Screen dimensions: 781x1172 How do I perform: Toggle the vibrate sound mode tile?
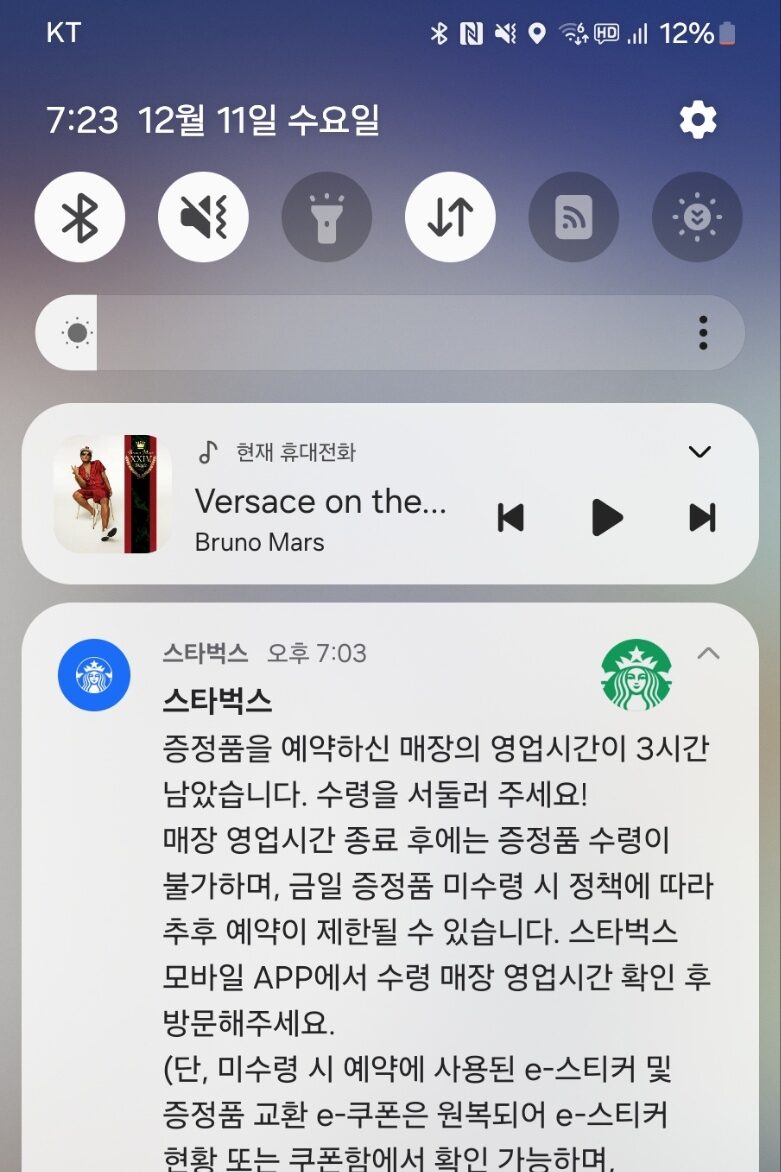pyautogui.click(x=203, y=217)
